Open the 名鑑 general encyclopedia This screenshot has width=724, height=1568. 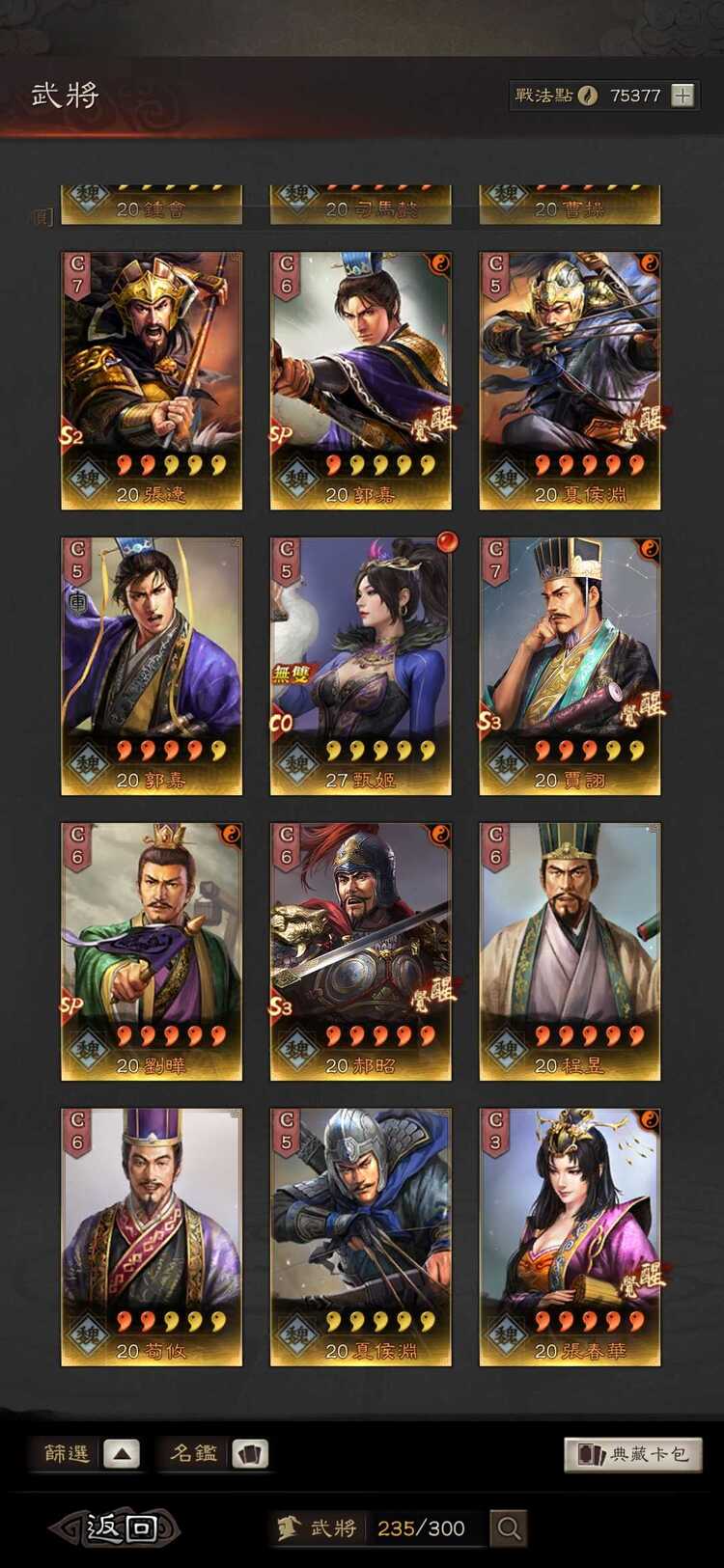click(x=249, y=1453)
